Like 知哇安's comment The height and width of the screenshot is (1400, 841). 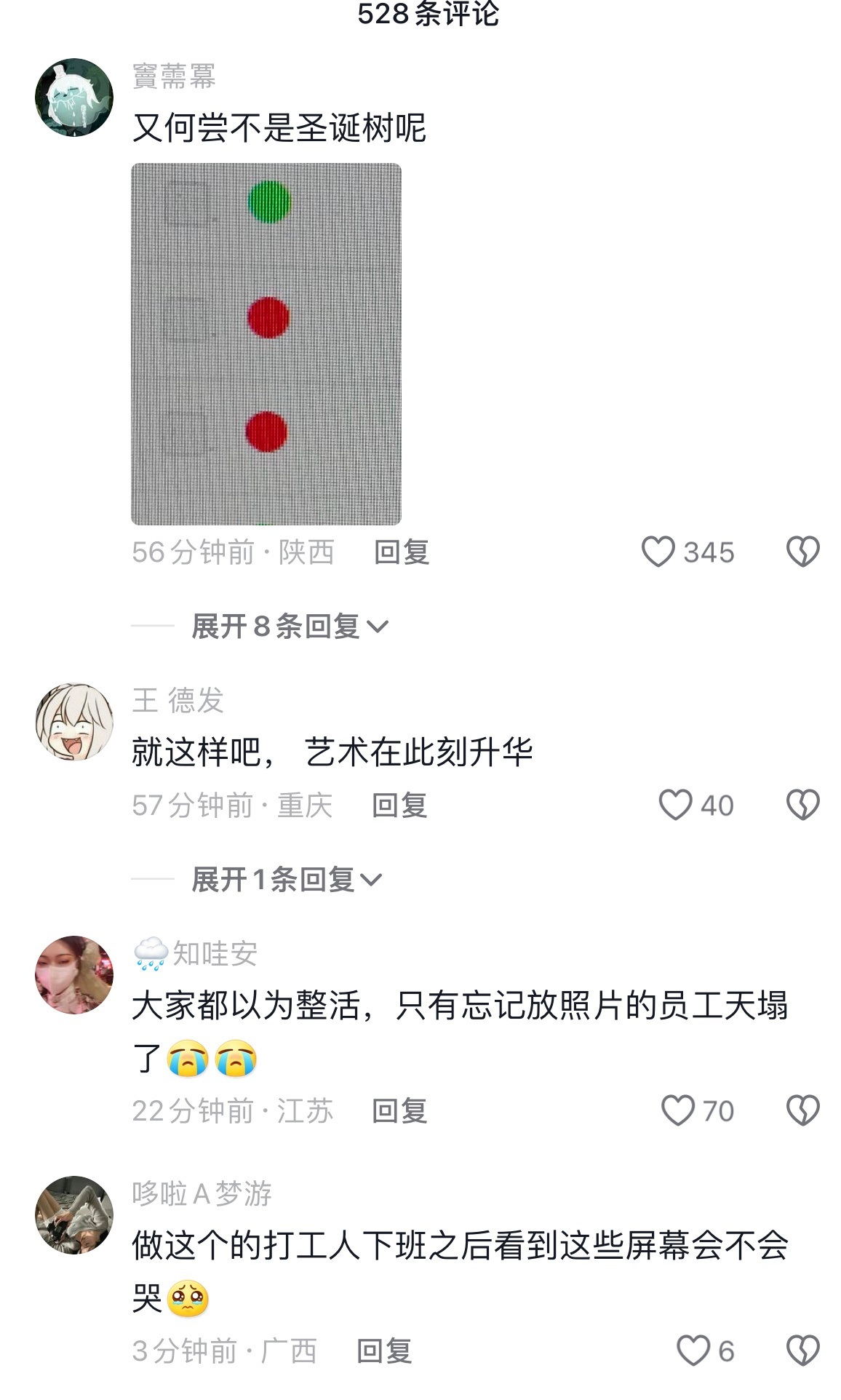[x=677, y=1111]
